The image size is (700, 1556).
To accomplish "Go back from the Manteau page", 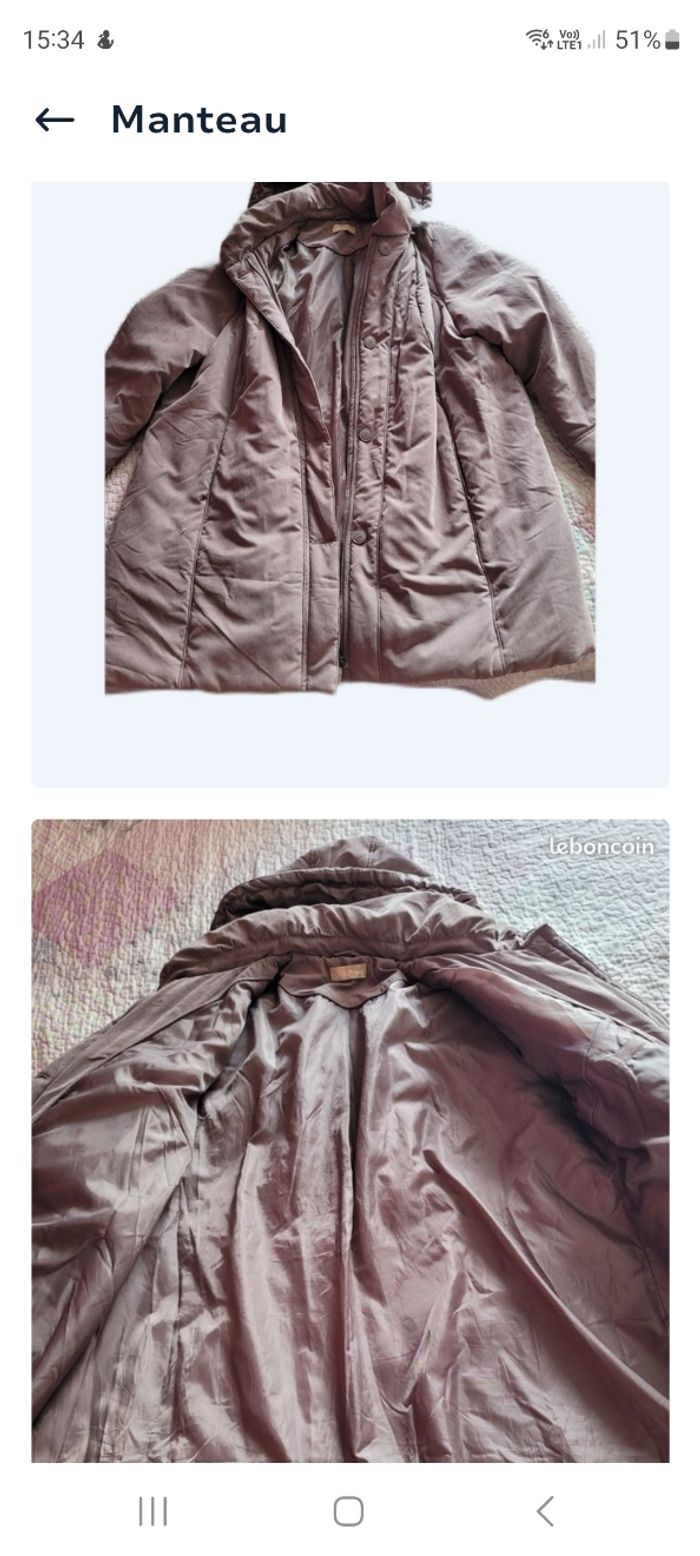I will coord(55,120).
